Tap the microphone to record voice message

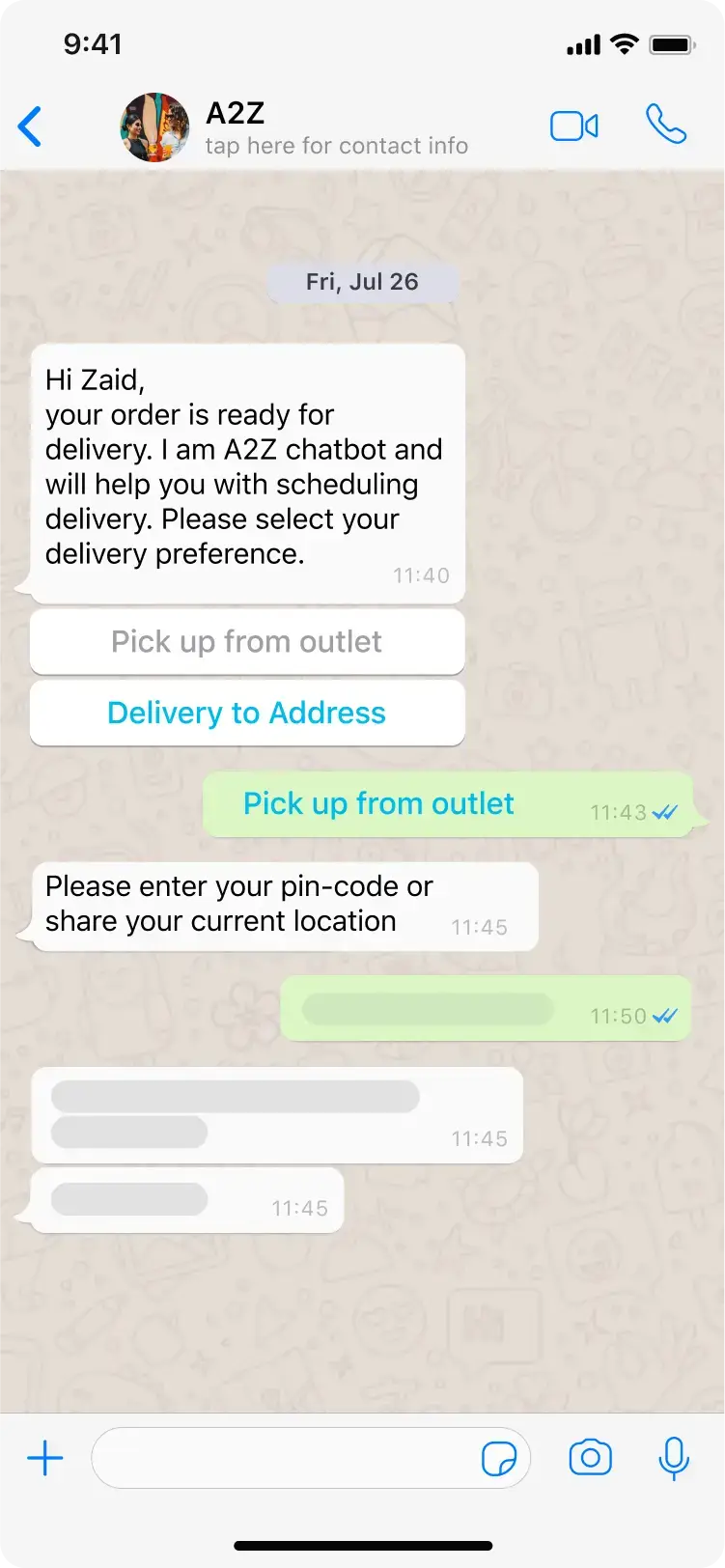673,1458
